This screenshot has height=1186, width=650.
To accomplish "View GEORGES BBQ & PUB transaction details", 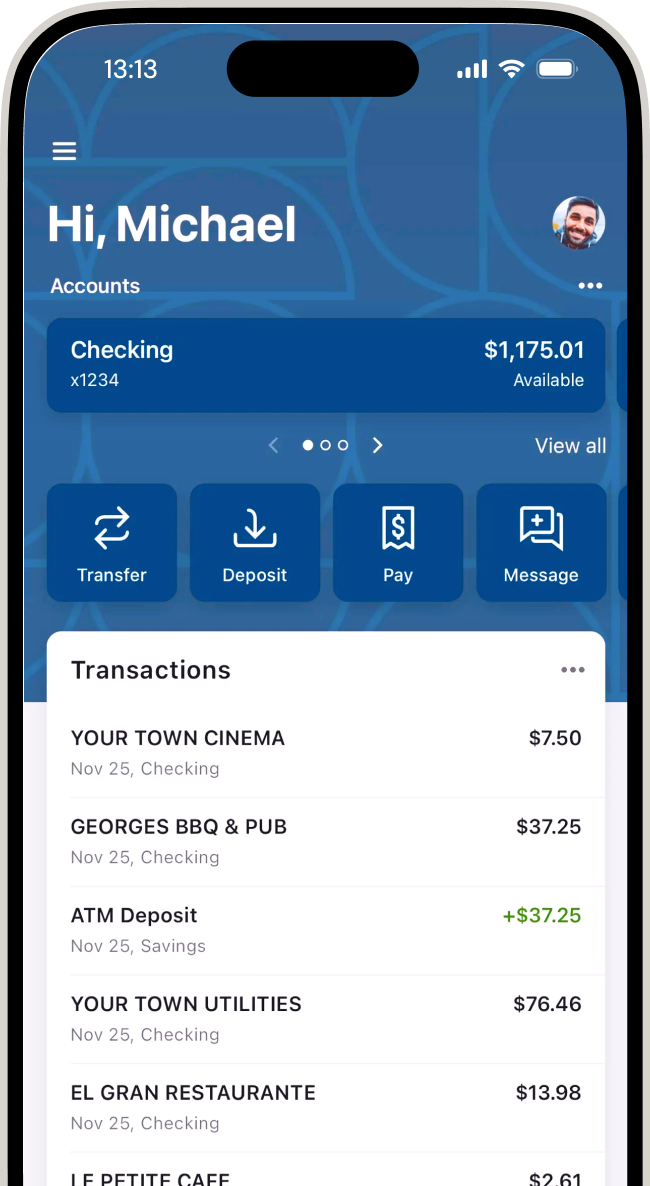I will coord(326,841).
